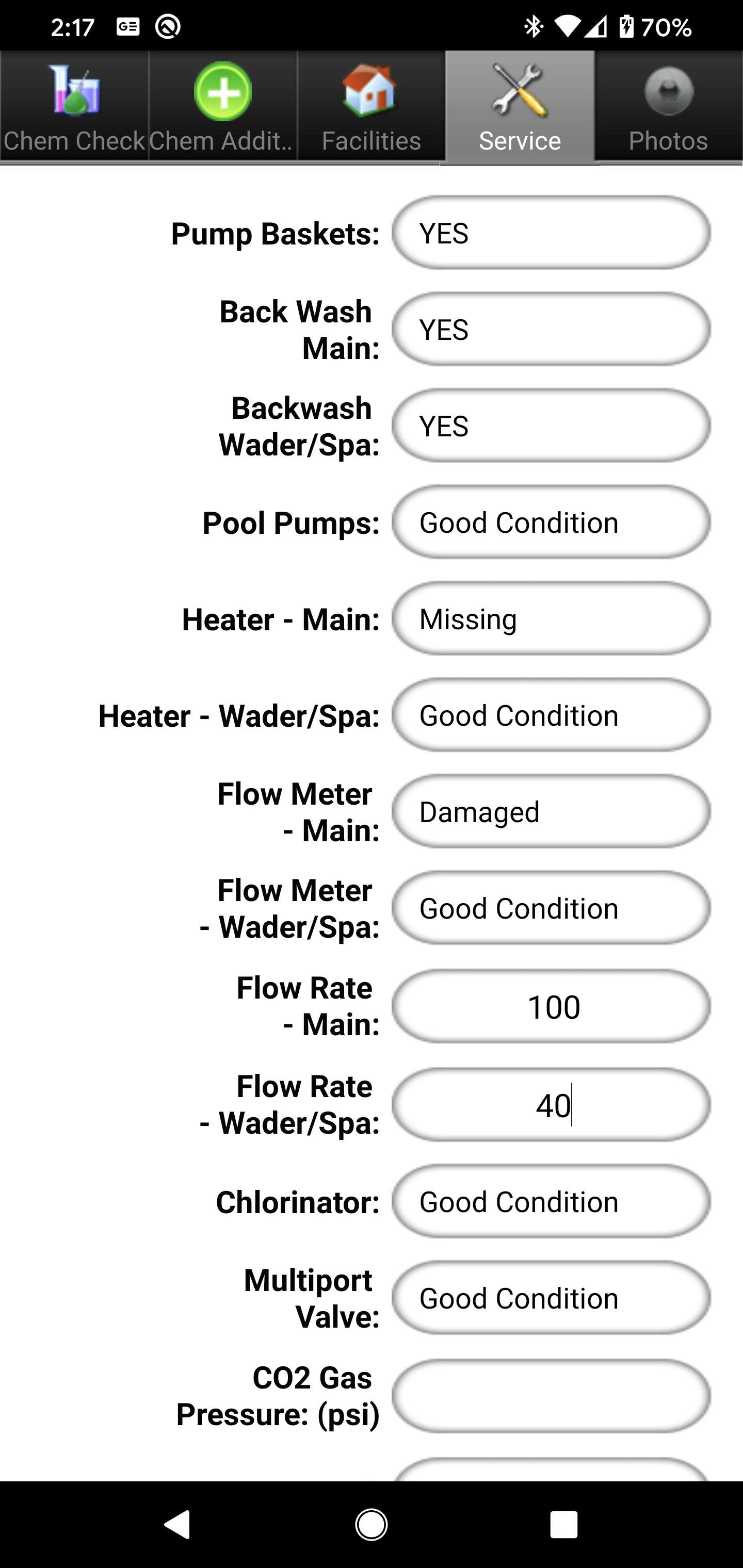The width and height of the screenshot is (743, 1568).
Task: Go back with the system back button
Action: tap(178, 1525)
